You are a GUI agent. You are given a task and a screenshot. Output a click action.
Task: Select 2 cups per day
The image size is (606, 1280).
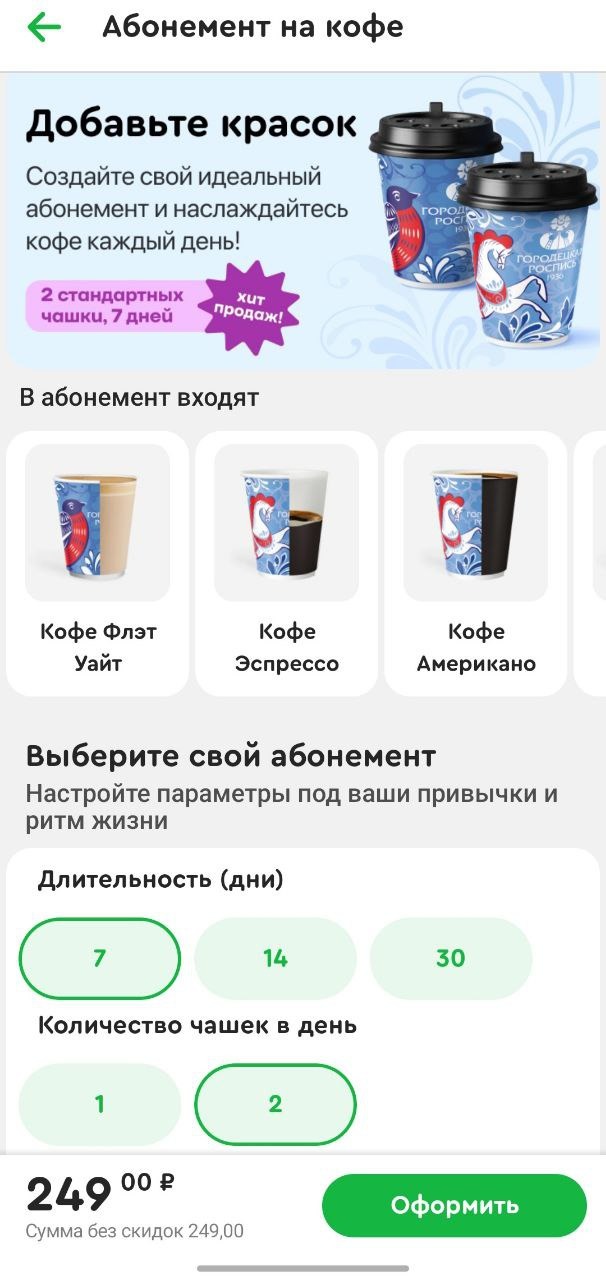(x=275, y=1104)
